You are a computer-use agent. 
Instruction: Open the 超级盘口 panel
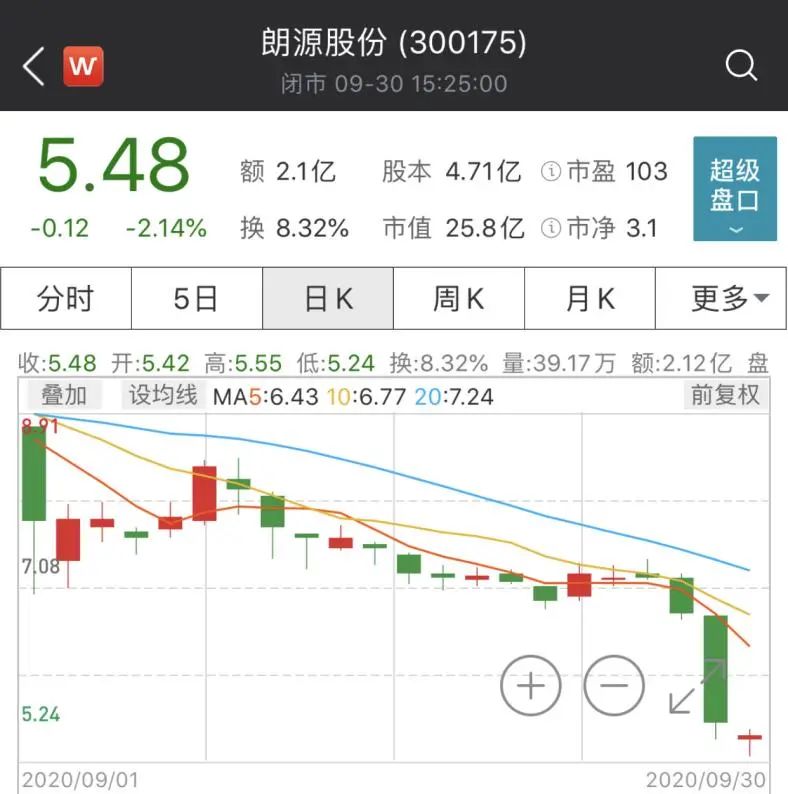[x=735, y=189]
